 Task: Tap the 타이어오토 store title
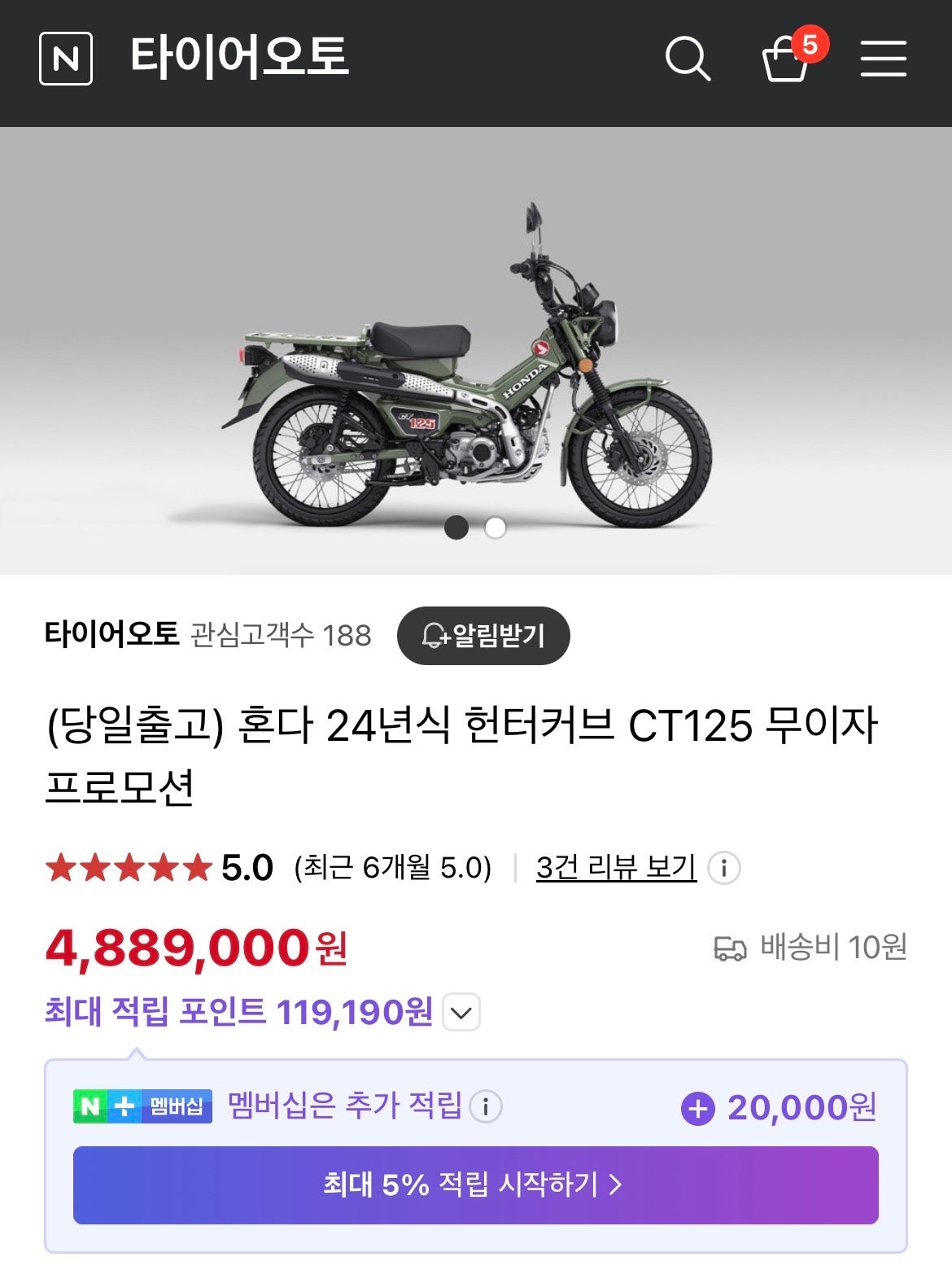[239, 57]
